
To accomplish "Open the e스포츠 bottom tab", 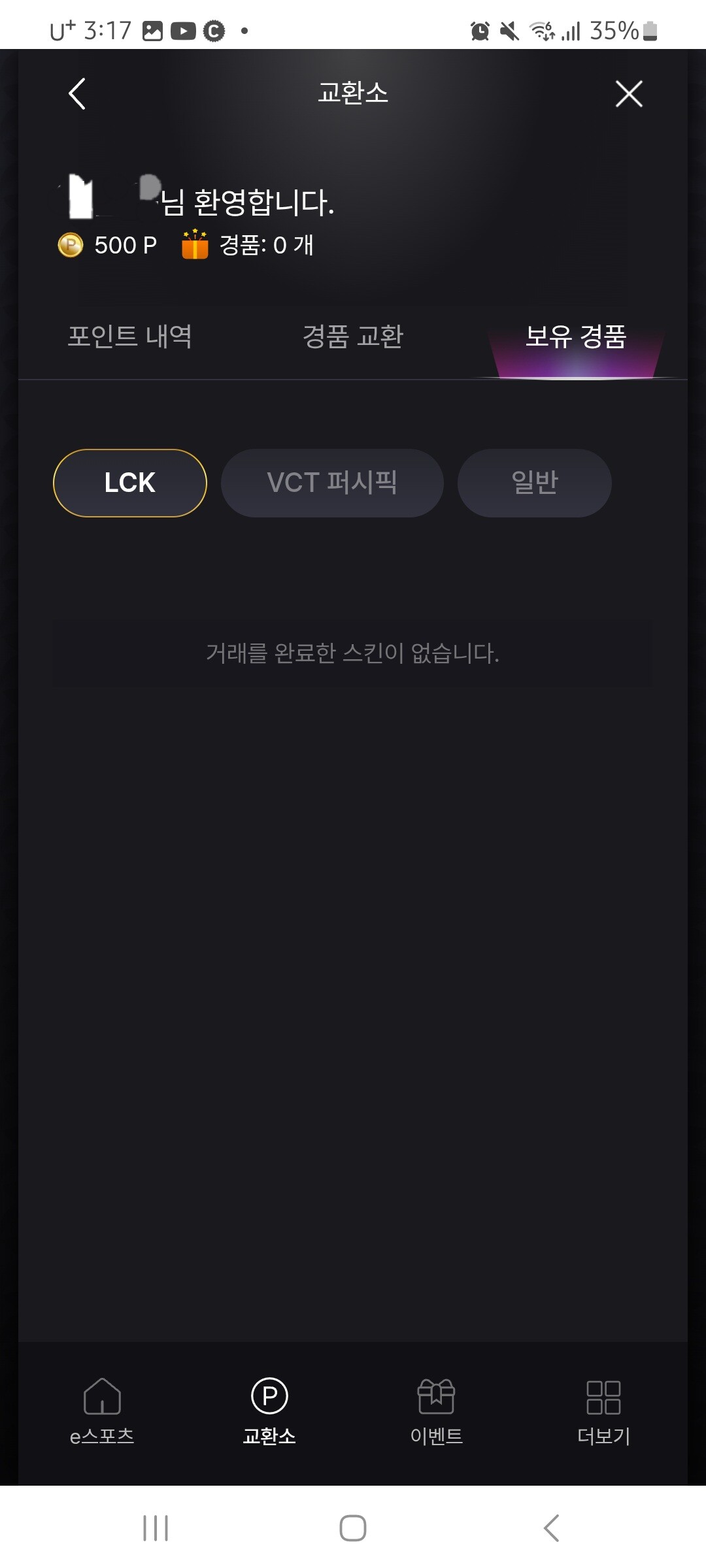I will point(102,1410).
